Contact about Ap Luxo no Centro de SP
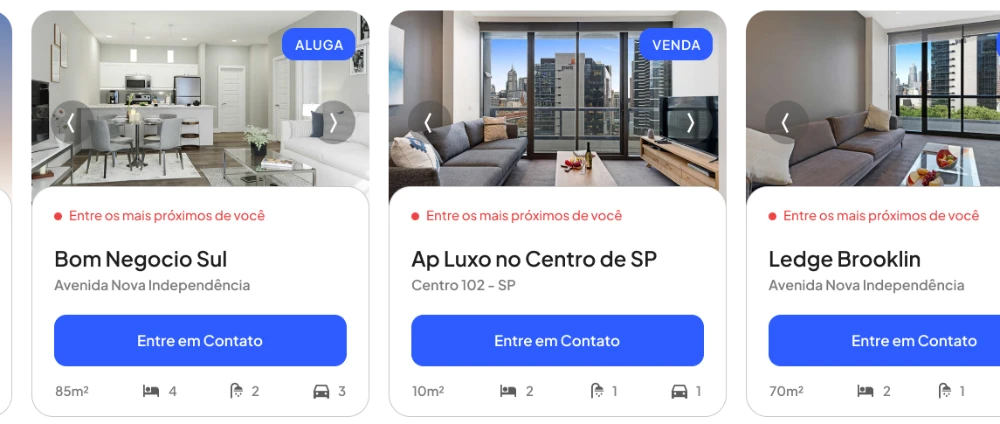The height and width of the screenshot is (424, 1000). [557, 341]
